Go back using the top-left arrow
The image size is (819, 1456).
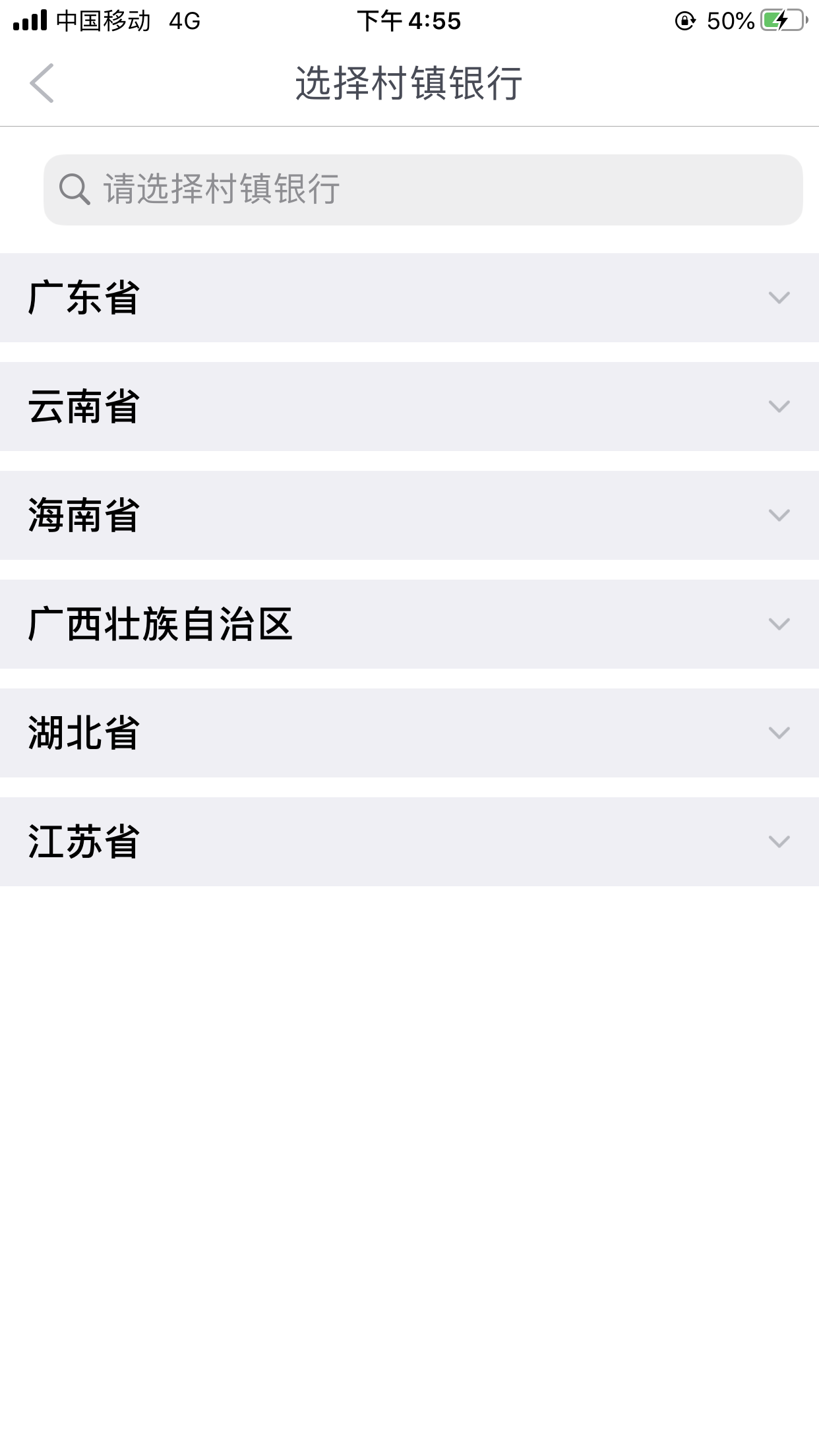(42, 83)
